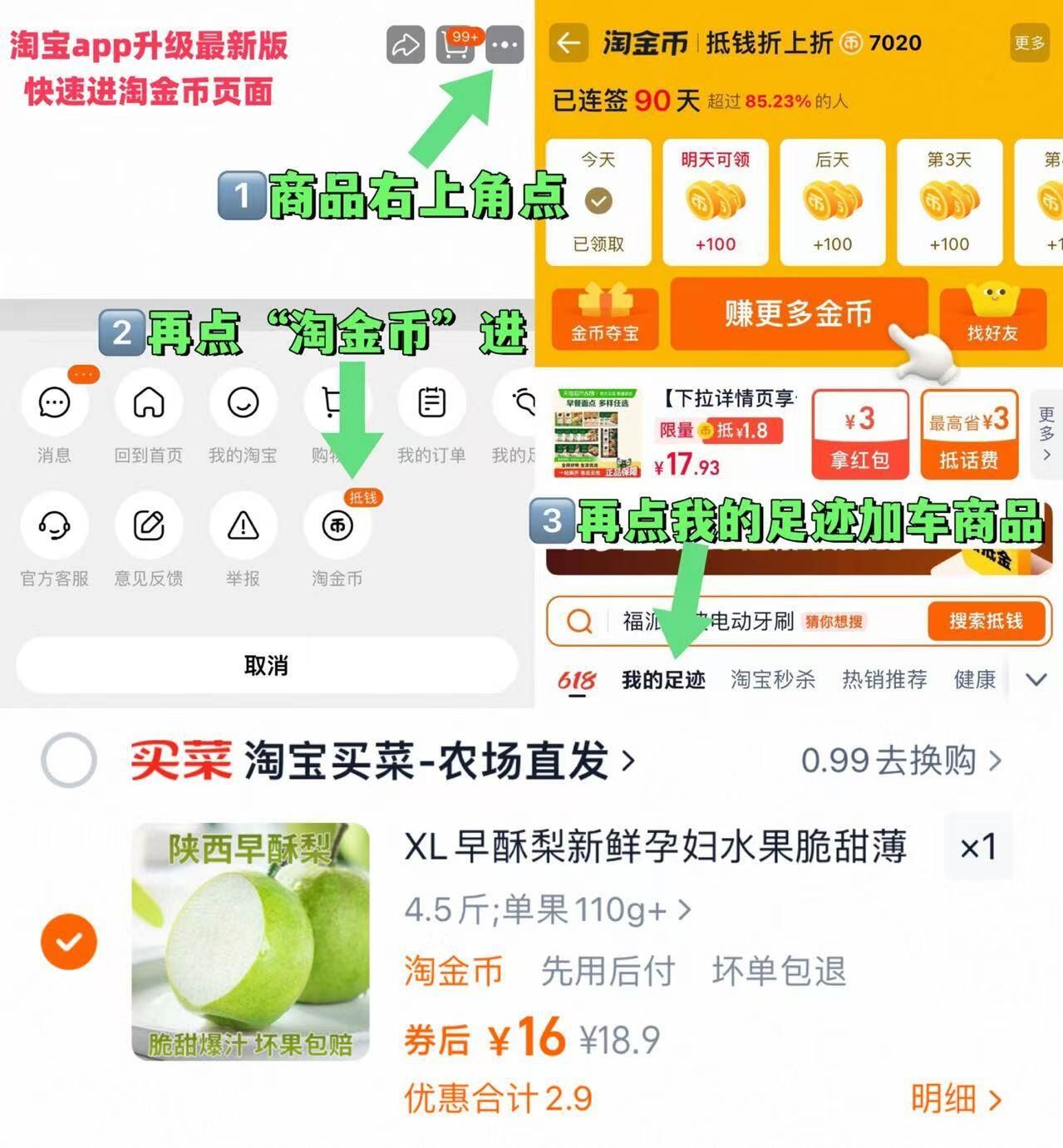The height and width of the screenshot is (1148, 1063).
Task: Expand the chevron after 健康 tab row
Action: [1037, 678]
